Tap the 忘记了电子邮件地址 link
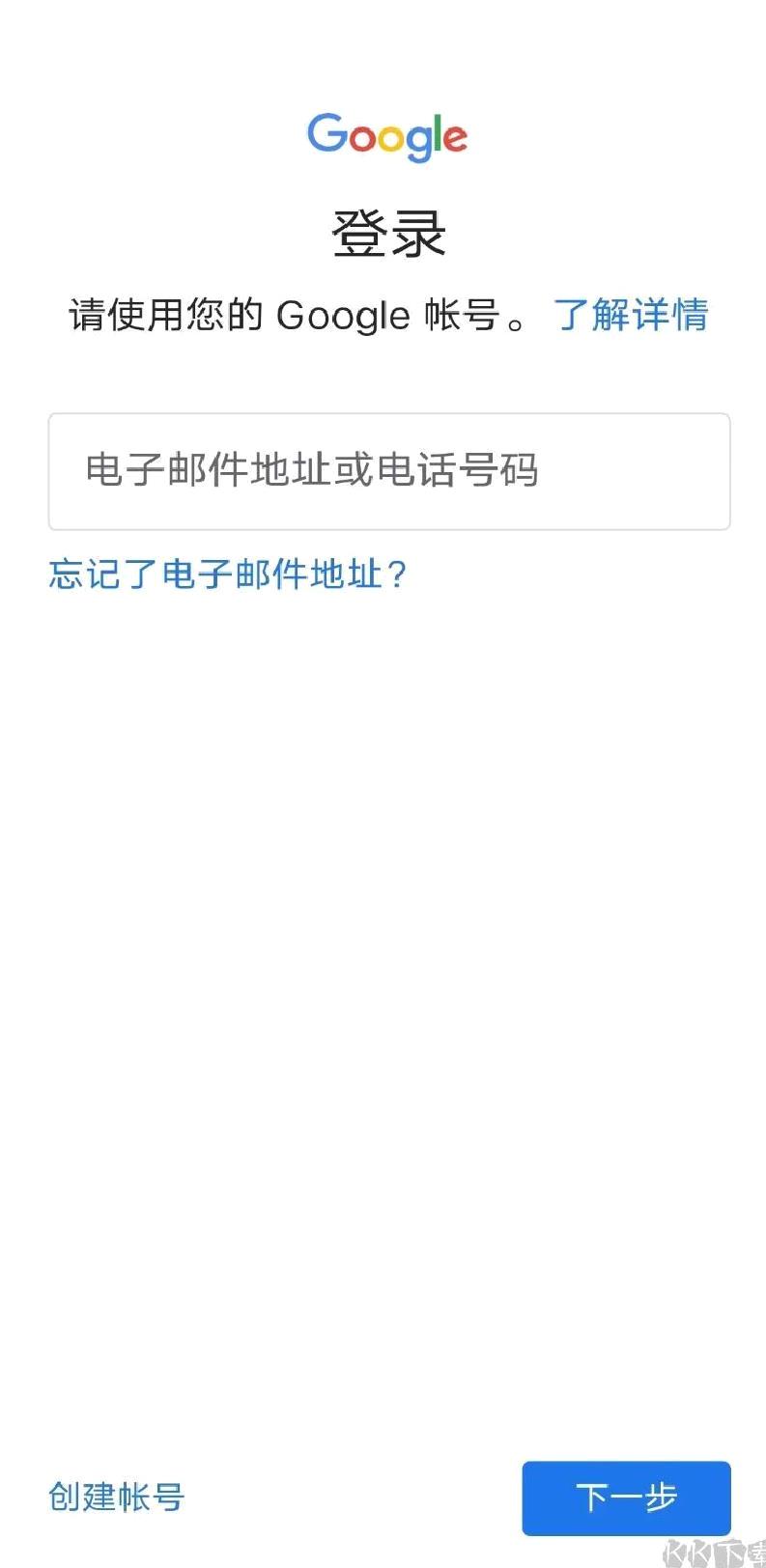 [x=228, y=574]
